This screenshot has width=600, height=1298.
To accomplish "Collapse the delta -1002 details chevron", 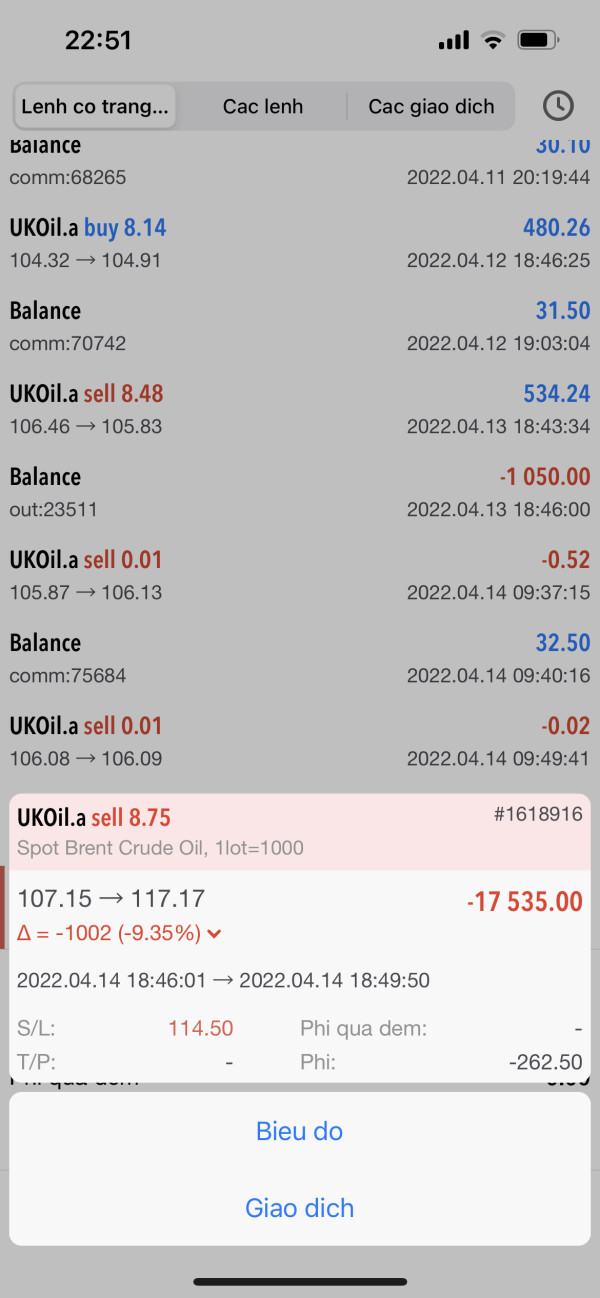I will click(213, 934).
